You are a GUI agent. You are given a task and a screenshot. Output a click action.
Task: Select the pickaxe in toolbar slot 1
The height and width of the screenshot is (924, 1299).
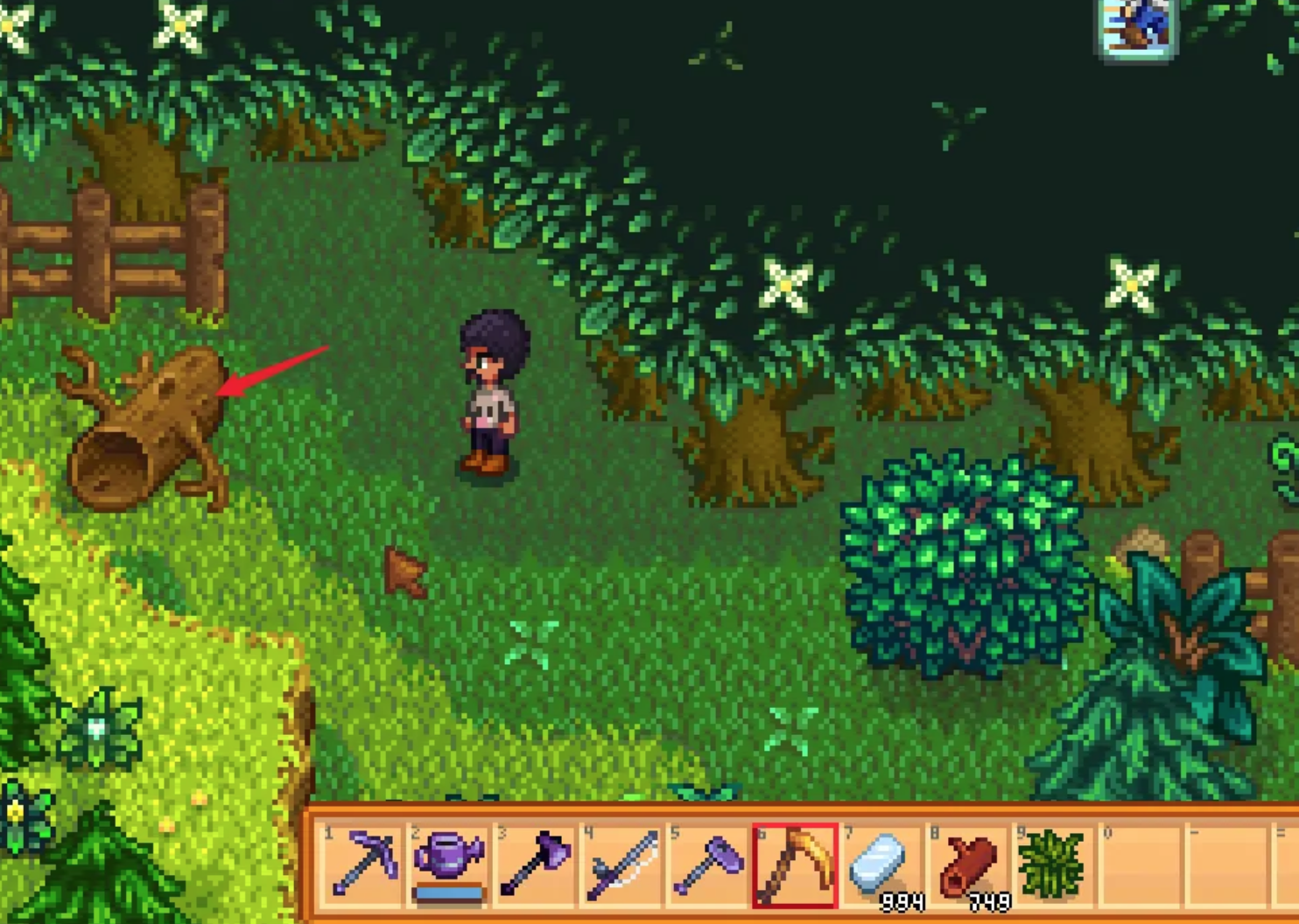(x=363, y=864)
